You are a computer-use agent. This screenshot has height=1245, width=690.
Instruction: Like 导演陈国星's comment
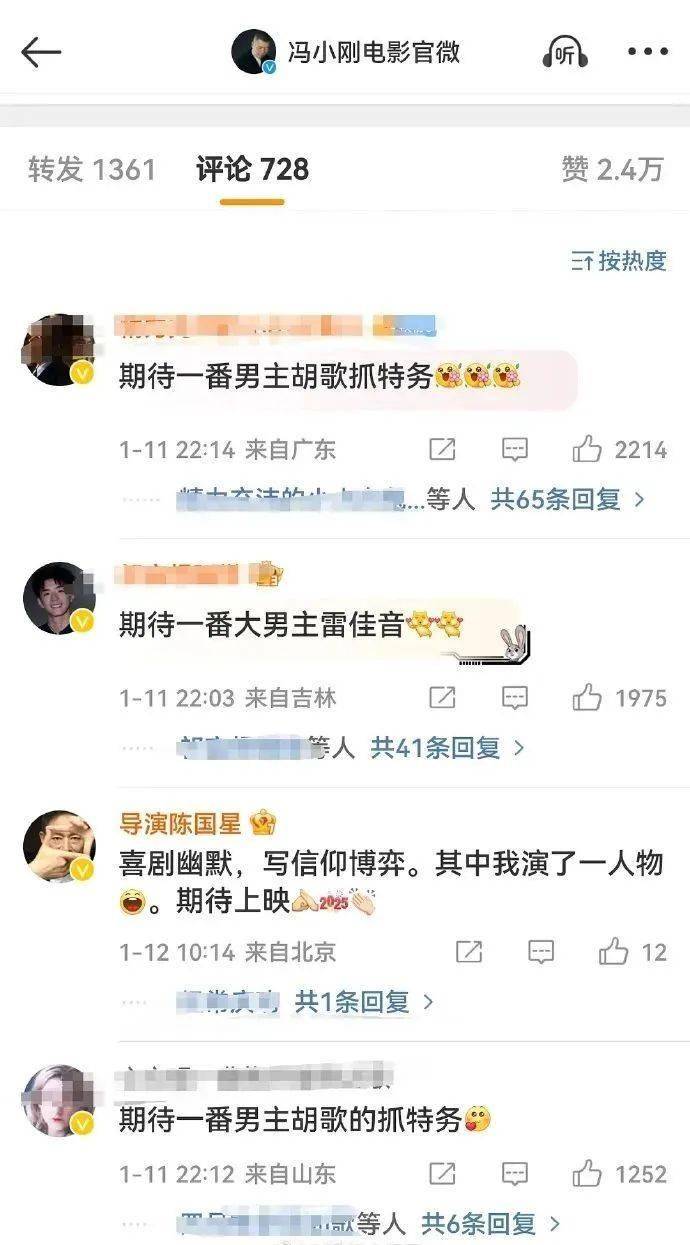coord(613,952)
